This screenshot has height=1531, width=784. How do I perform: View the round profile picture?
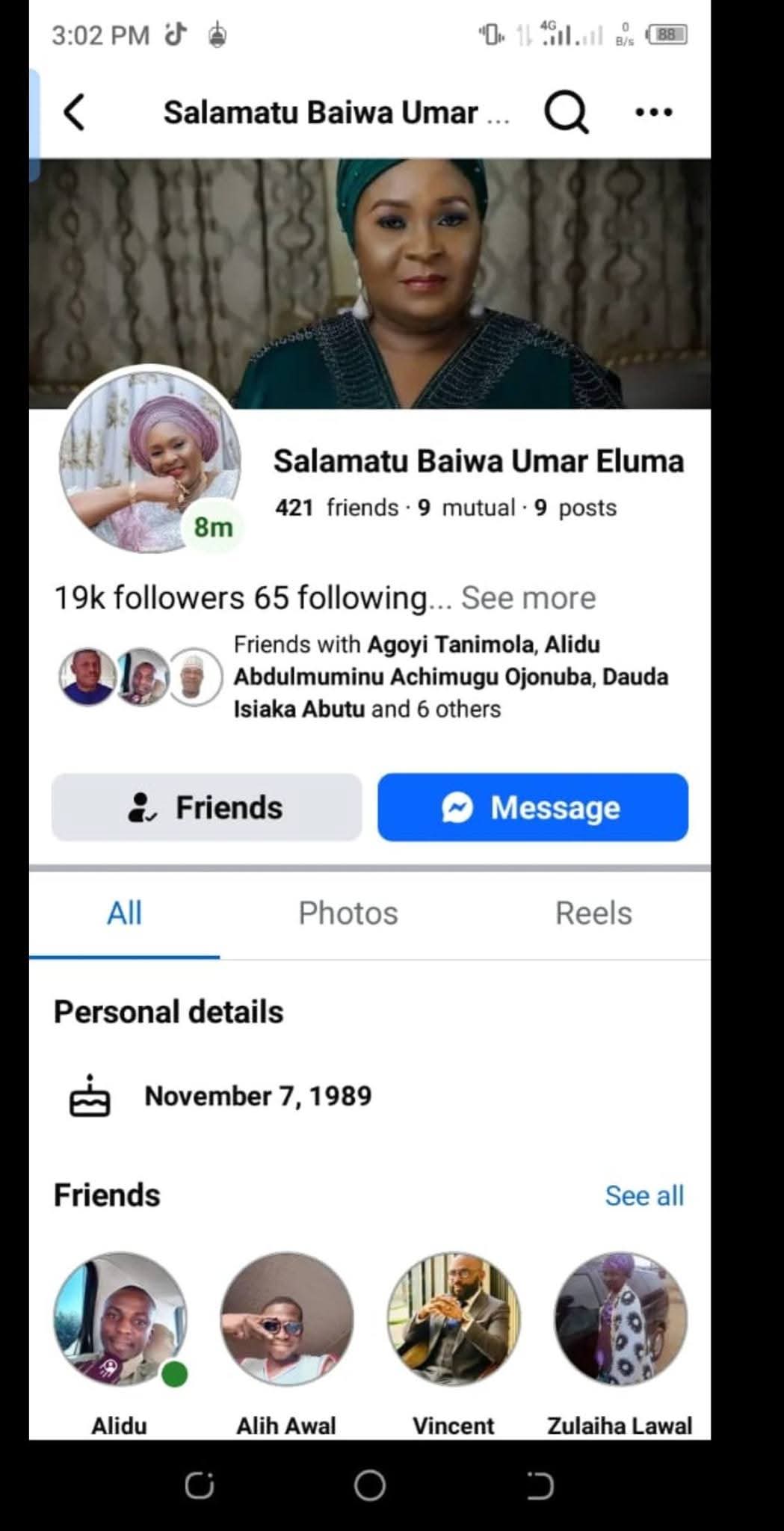(x=150, y=461)
